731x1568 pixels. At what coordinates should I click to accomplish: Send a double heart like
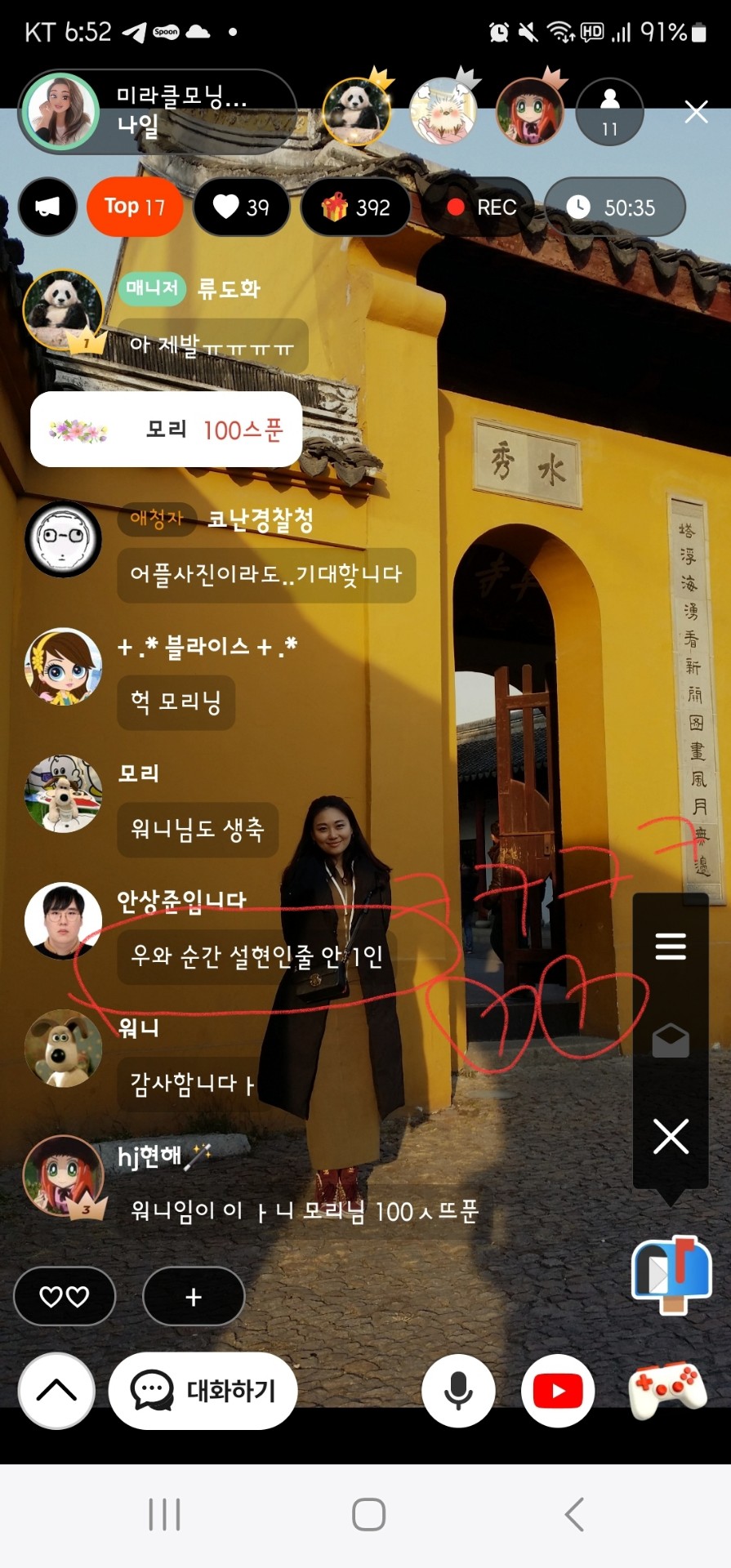(x=65, y=1296)
